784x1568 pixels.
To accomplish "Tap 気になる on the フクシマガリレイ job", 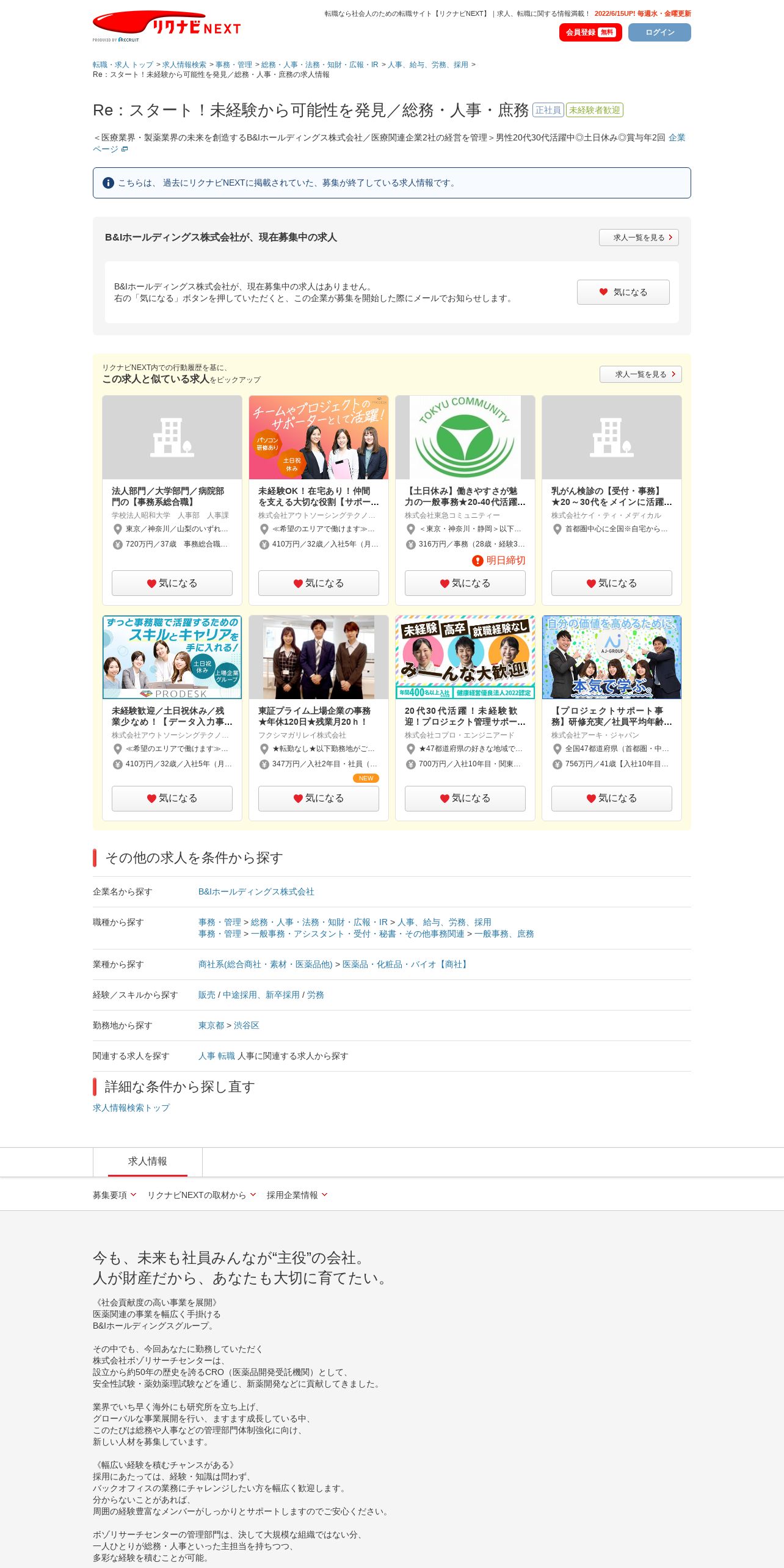I will pos(319,798).
